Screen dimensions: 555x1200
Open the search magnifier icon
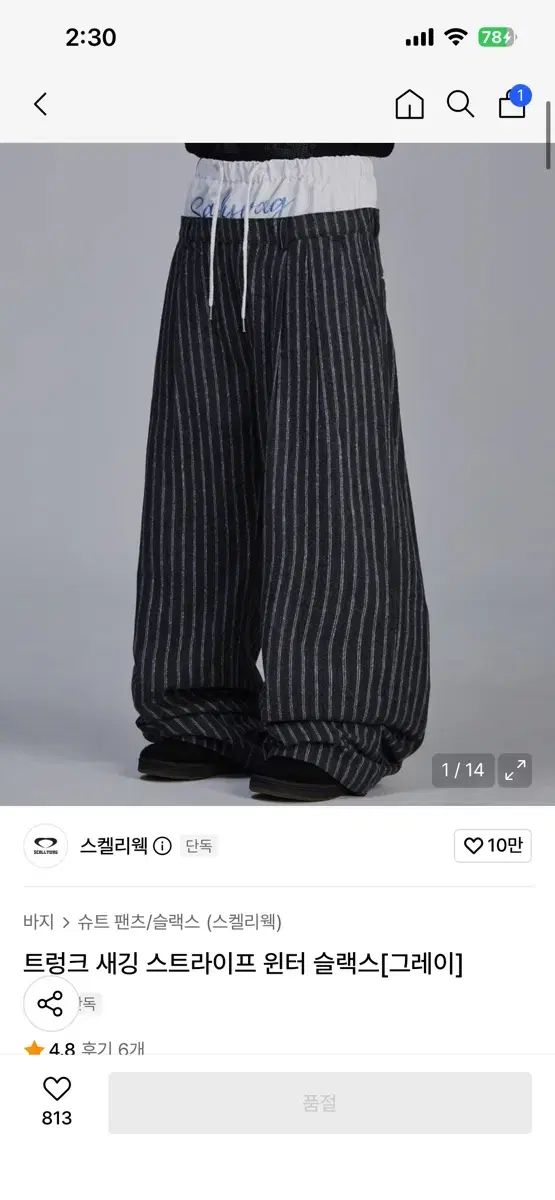pos(461,104)
